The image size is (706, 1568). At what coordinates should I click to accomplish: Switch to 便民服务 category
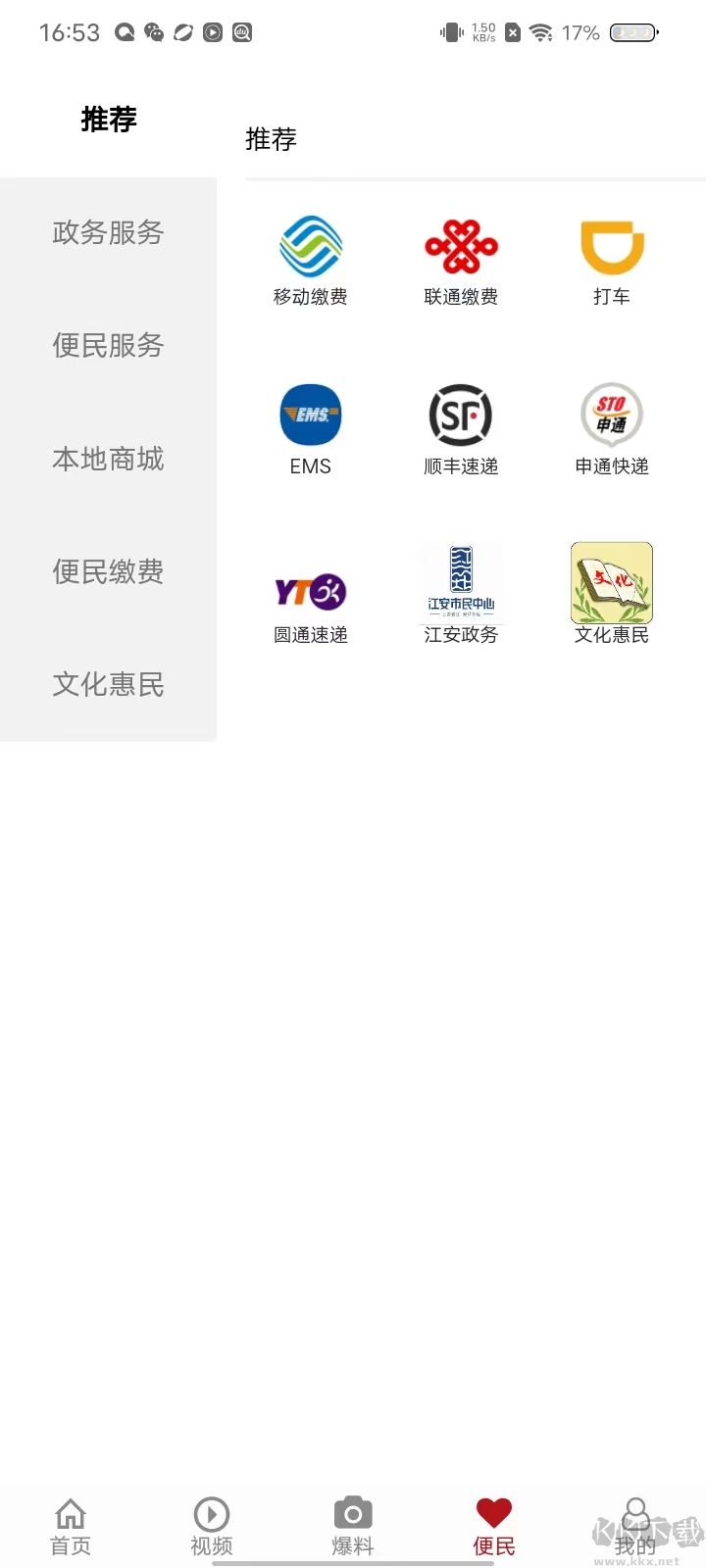coord(108,346)
